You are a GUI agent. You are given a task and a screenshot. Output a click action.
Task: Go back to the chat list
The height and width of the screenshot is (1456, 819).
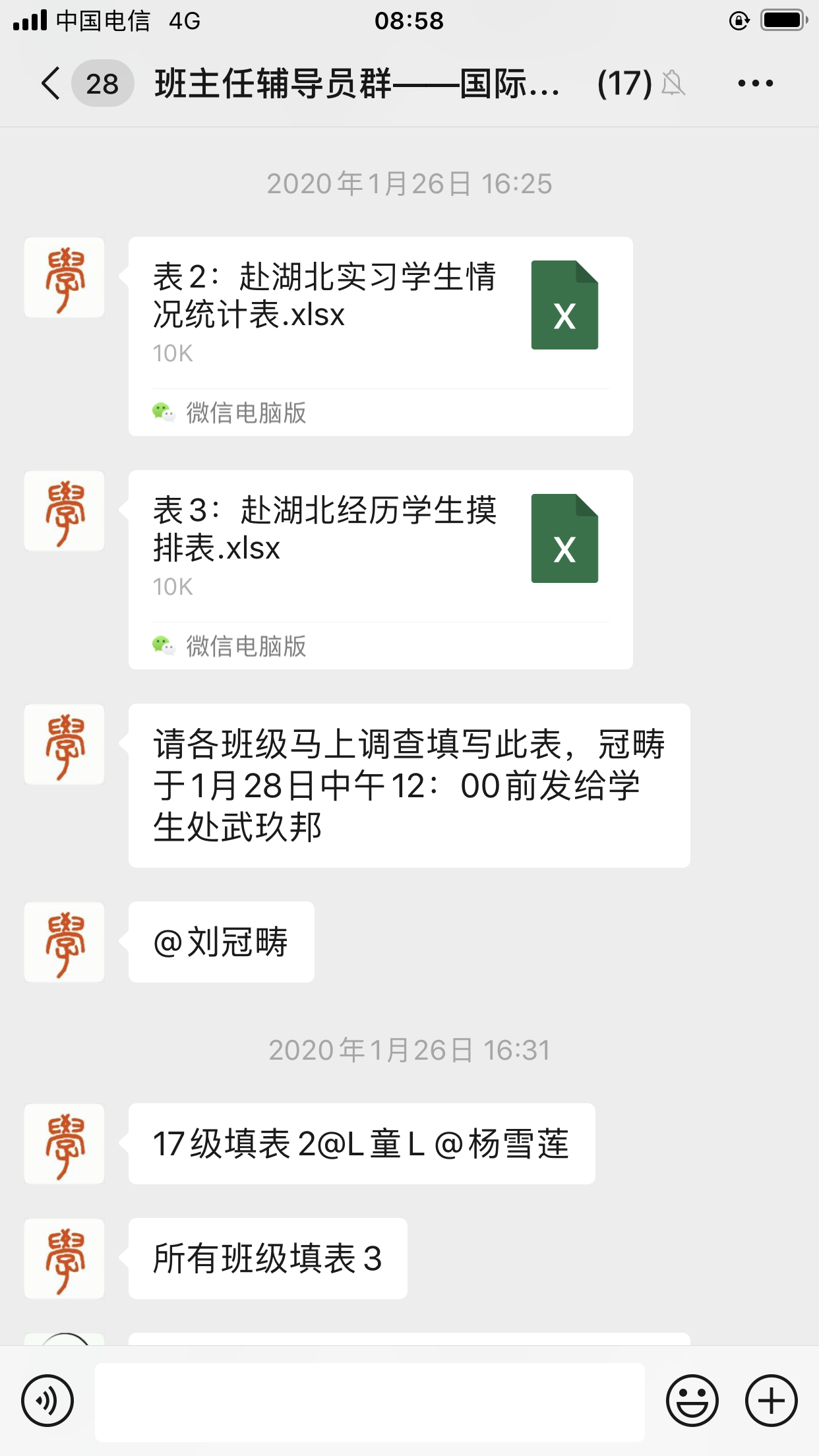pos(51,84)
